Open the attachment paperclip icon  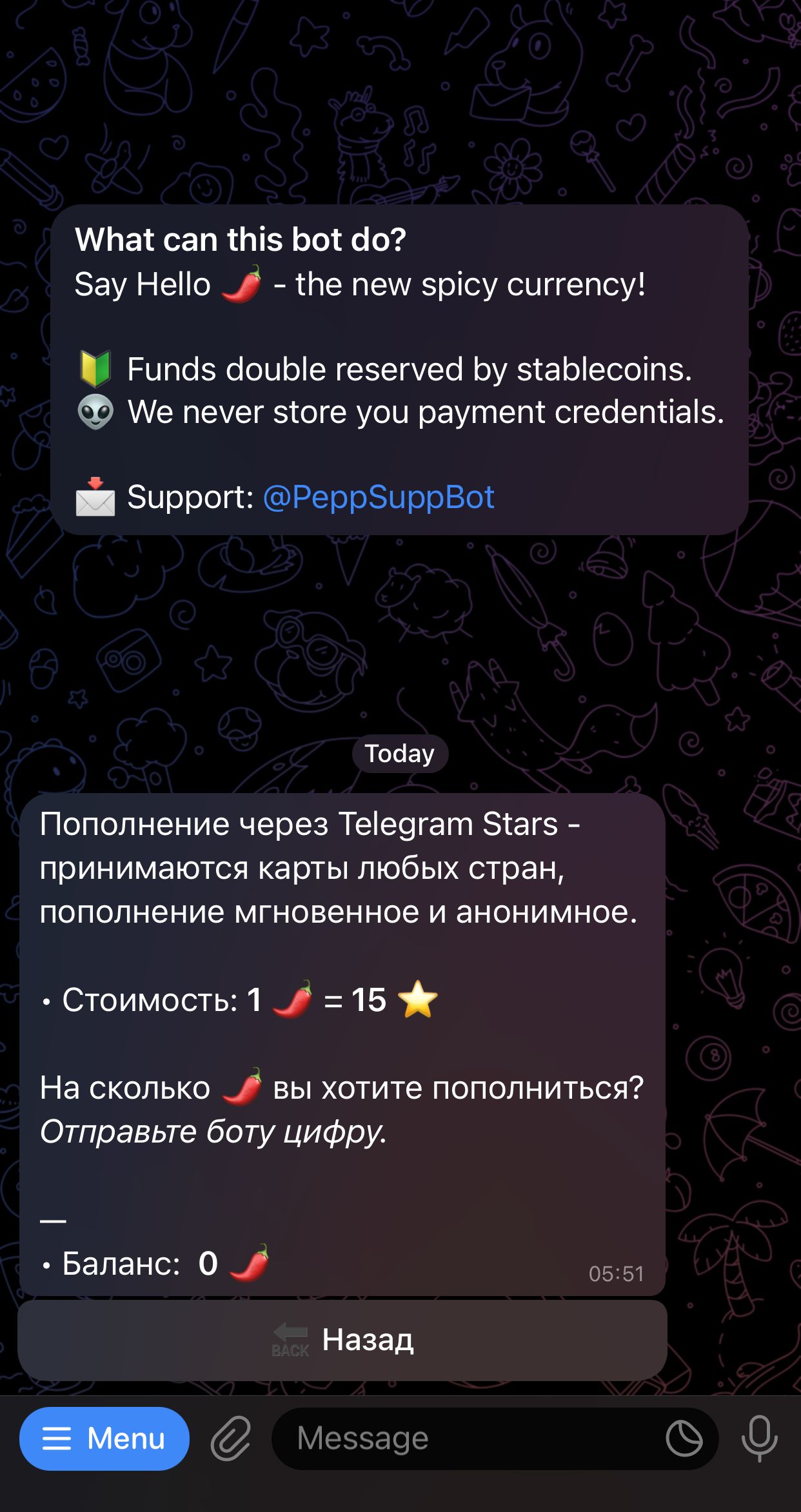pos(232,1438)
